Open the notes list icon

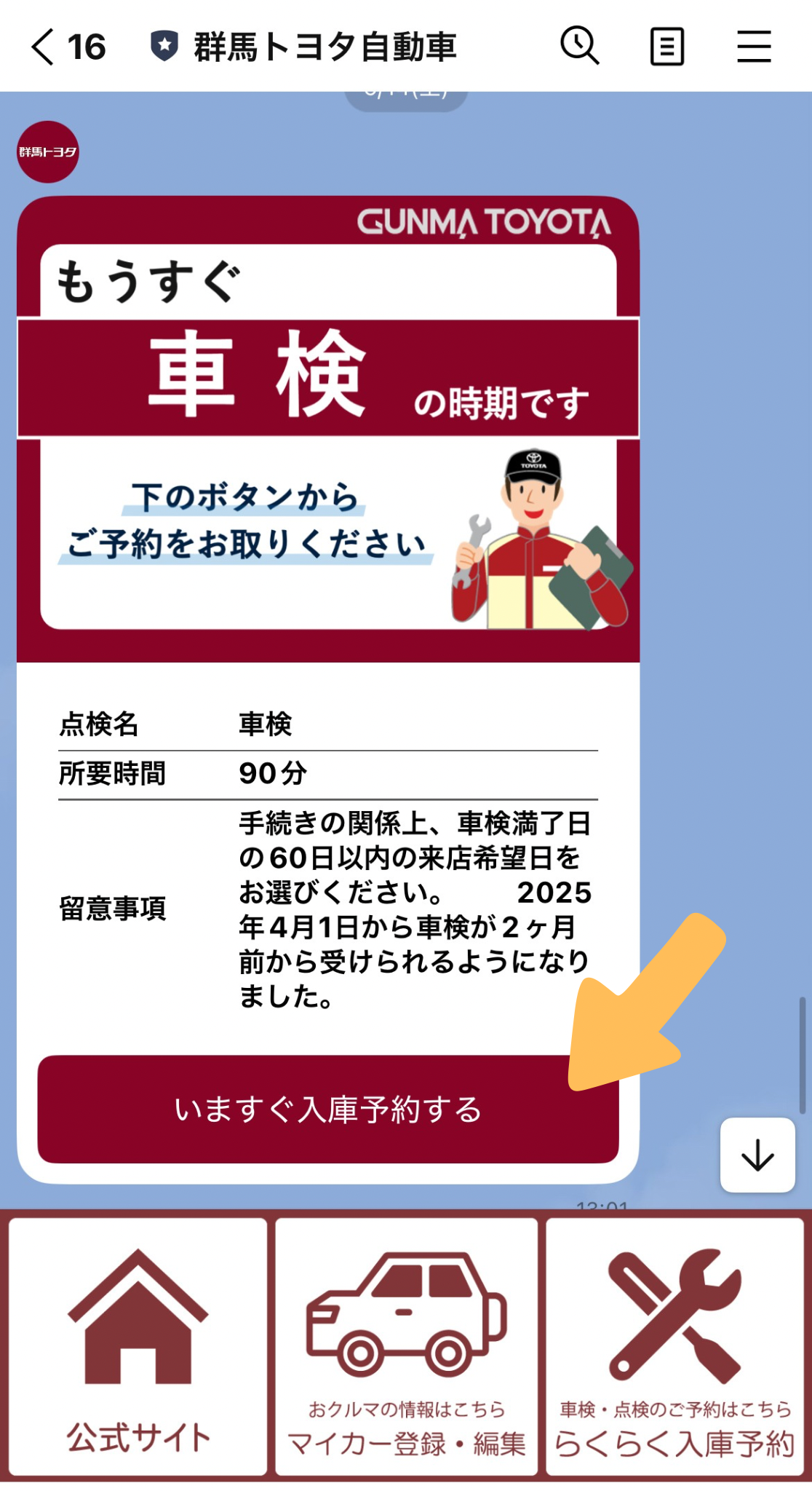666,47
